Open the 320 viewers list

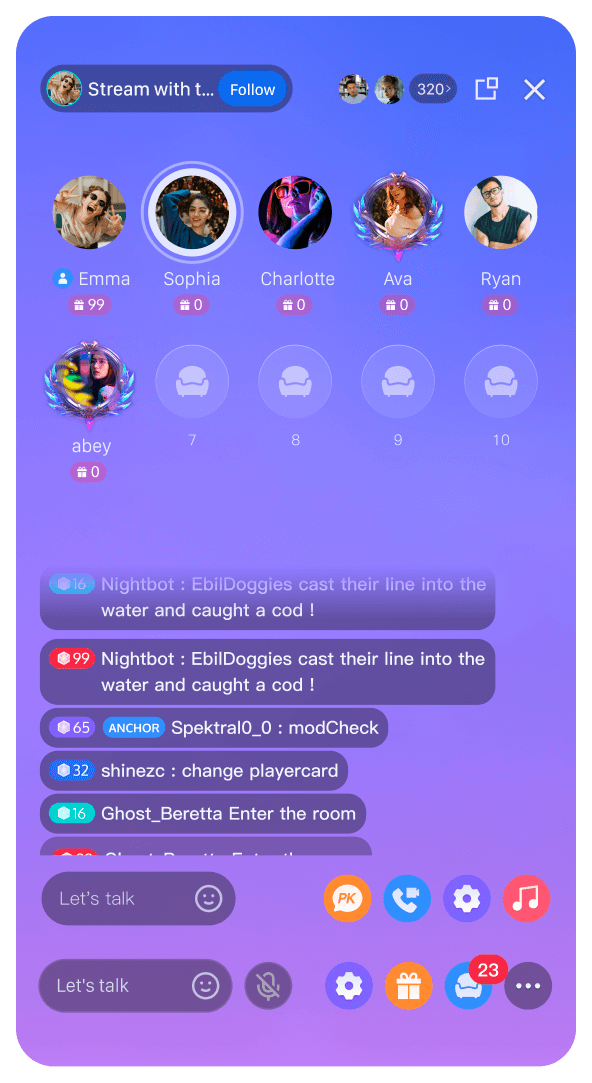[x=432, y=89]
